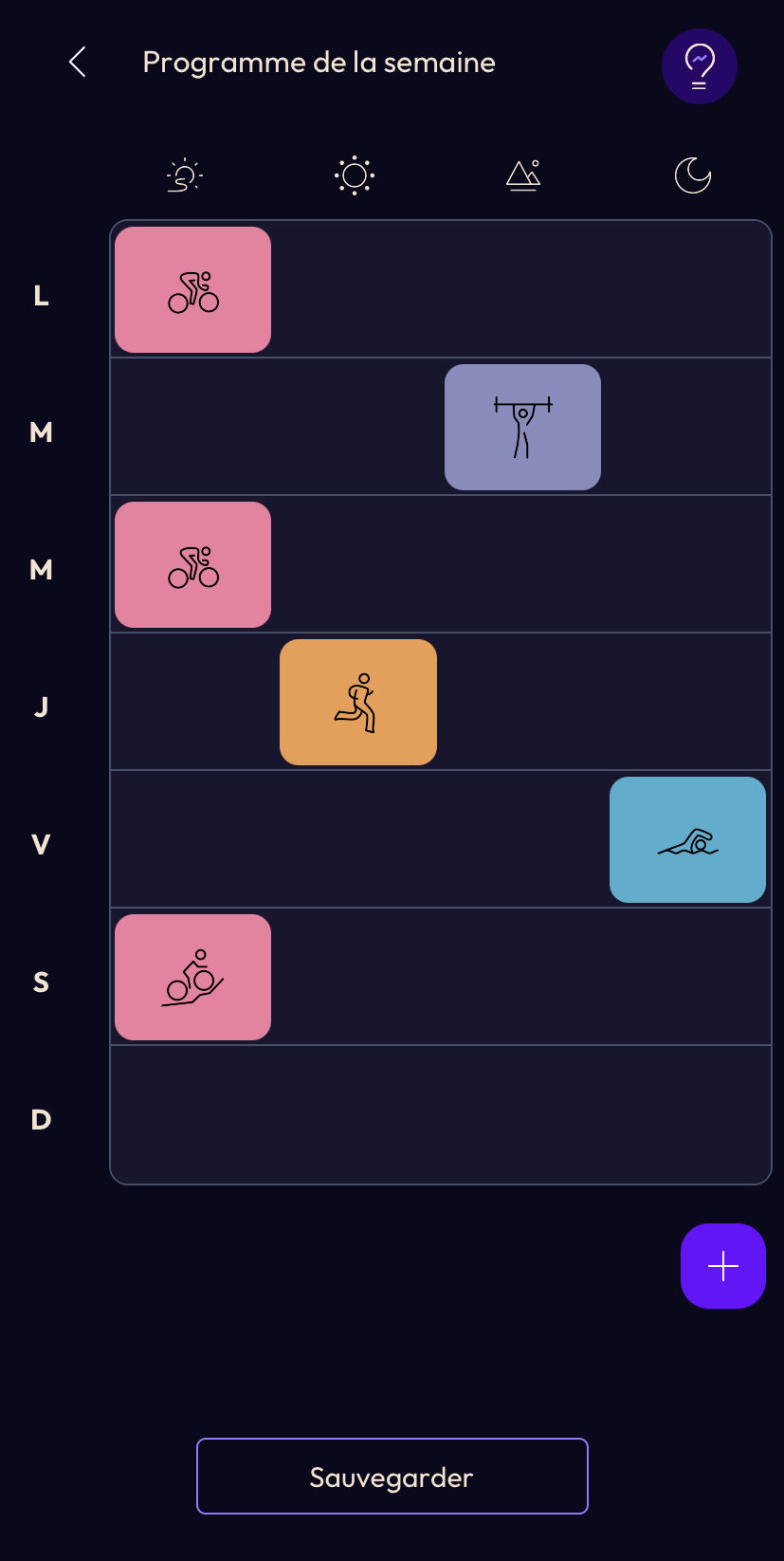Open Thursday's orange running session
This screenshot has height=1561, width=784.
(358, 703)
